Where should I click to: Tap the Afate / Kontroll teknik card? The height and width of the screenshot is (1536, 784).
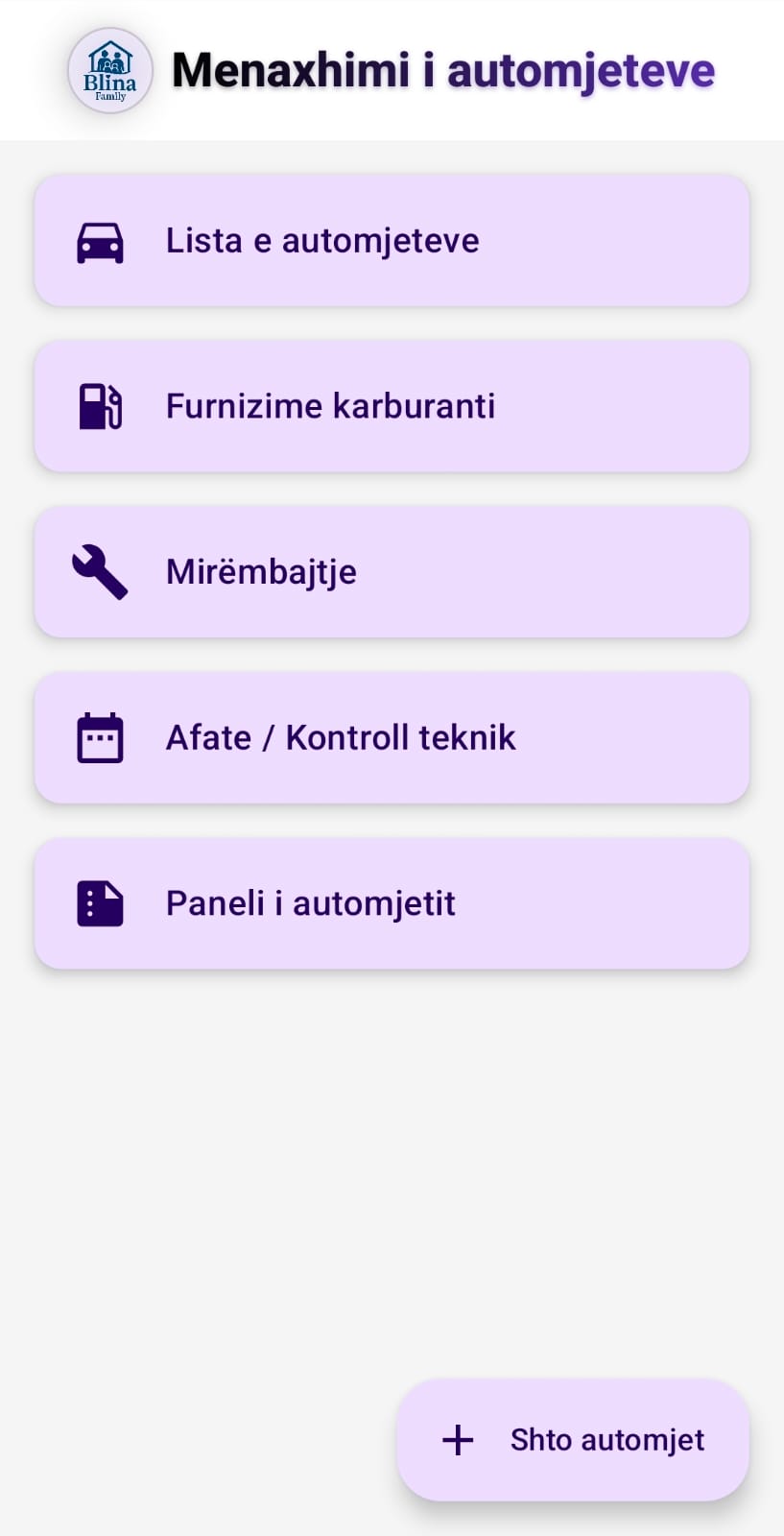pyautogui.click(x=392, y=737)
